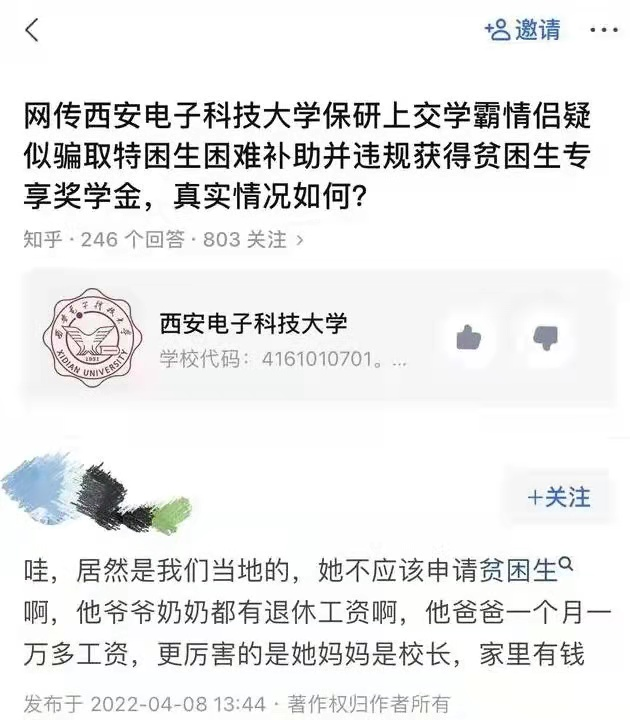Open the 246 个回答 · 803 关注 link

point(163,239)
